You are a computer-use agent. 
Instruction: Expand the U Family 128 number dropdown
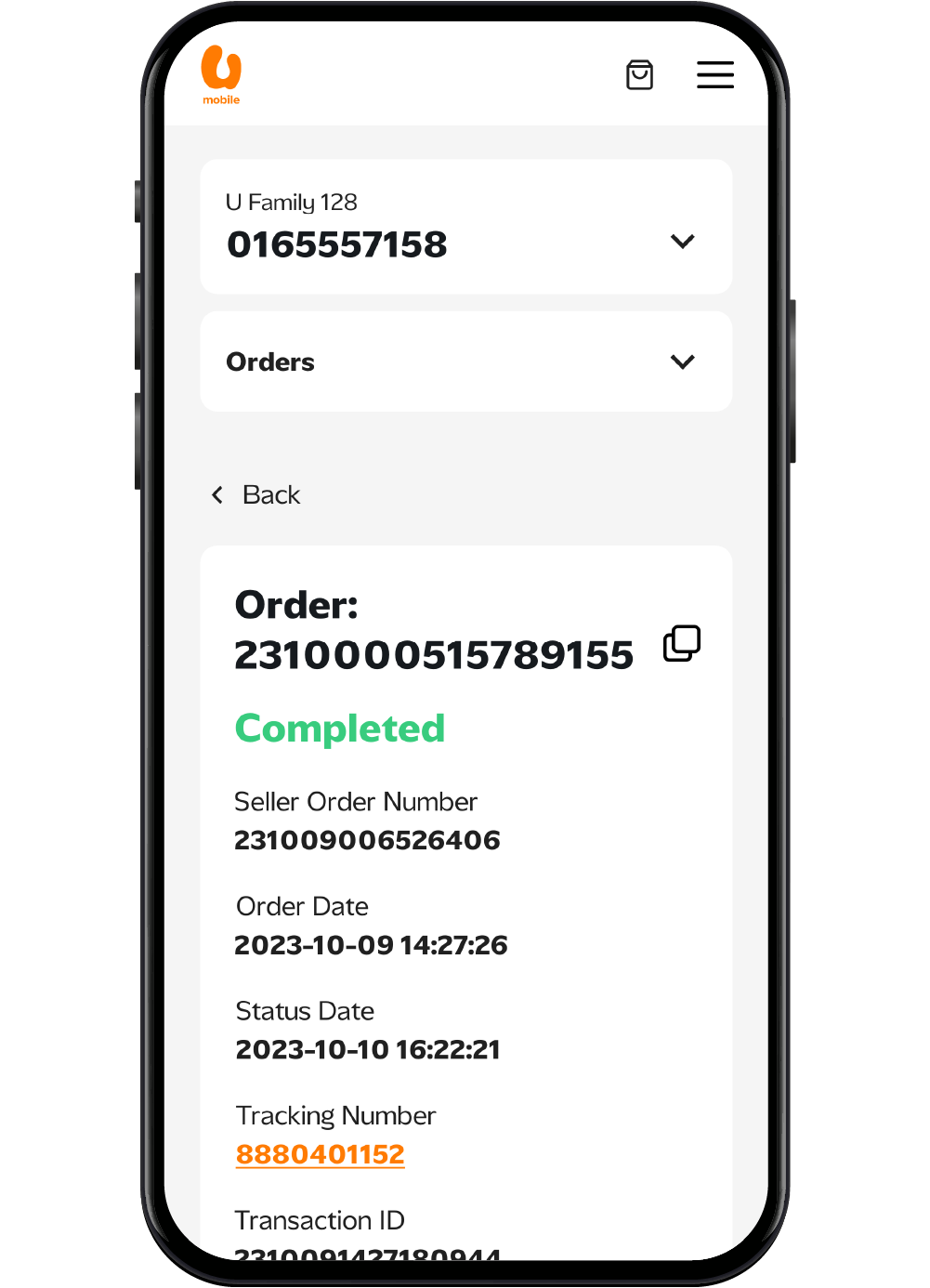[x=682, y=242]
